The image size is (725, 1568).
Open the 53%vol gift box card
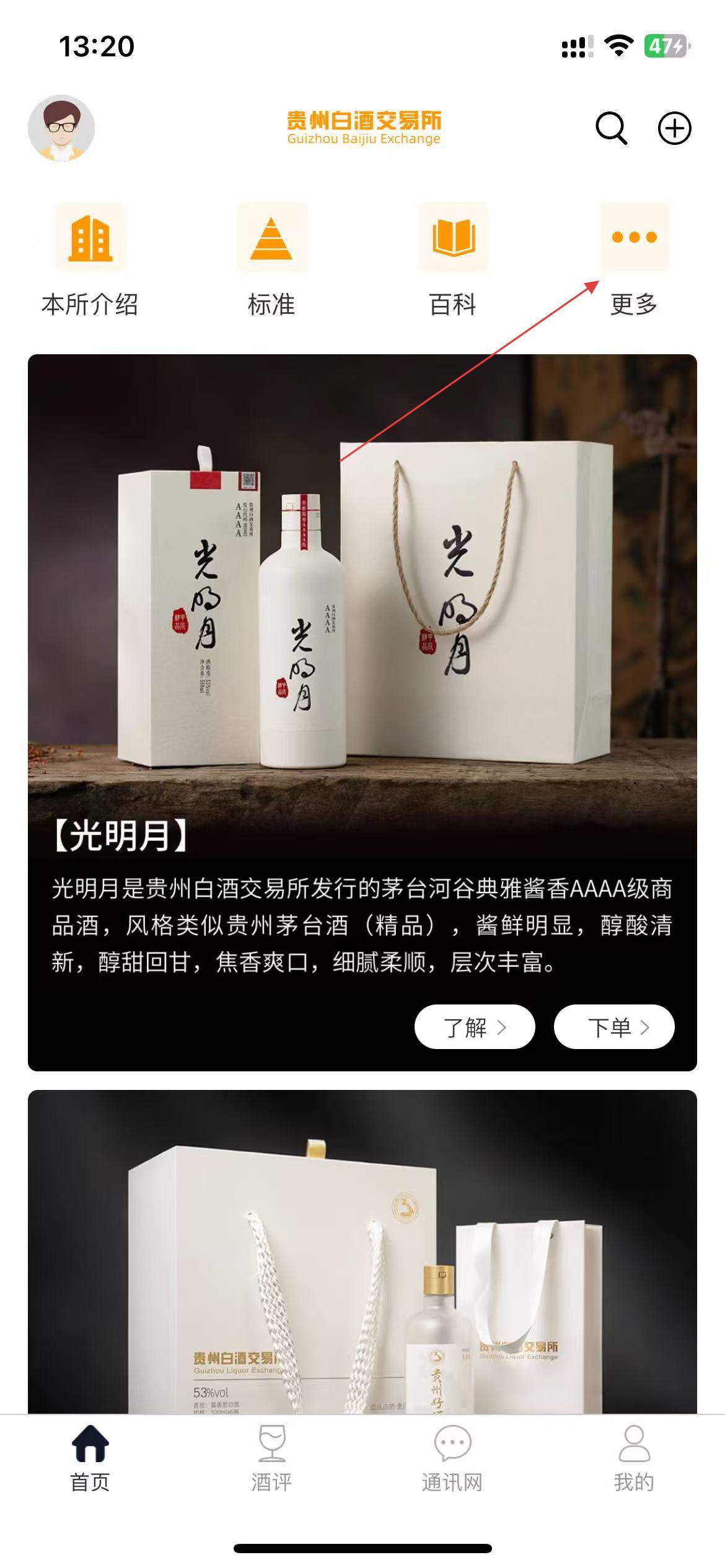[362, 1257]
